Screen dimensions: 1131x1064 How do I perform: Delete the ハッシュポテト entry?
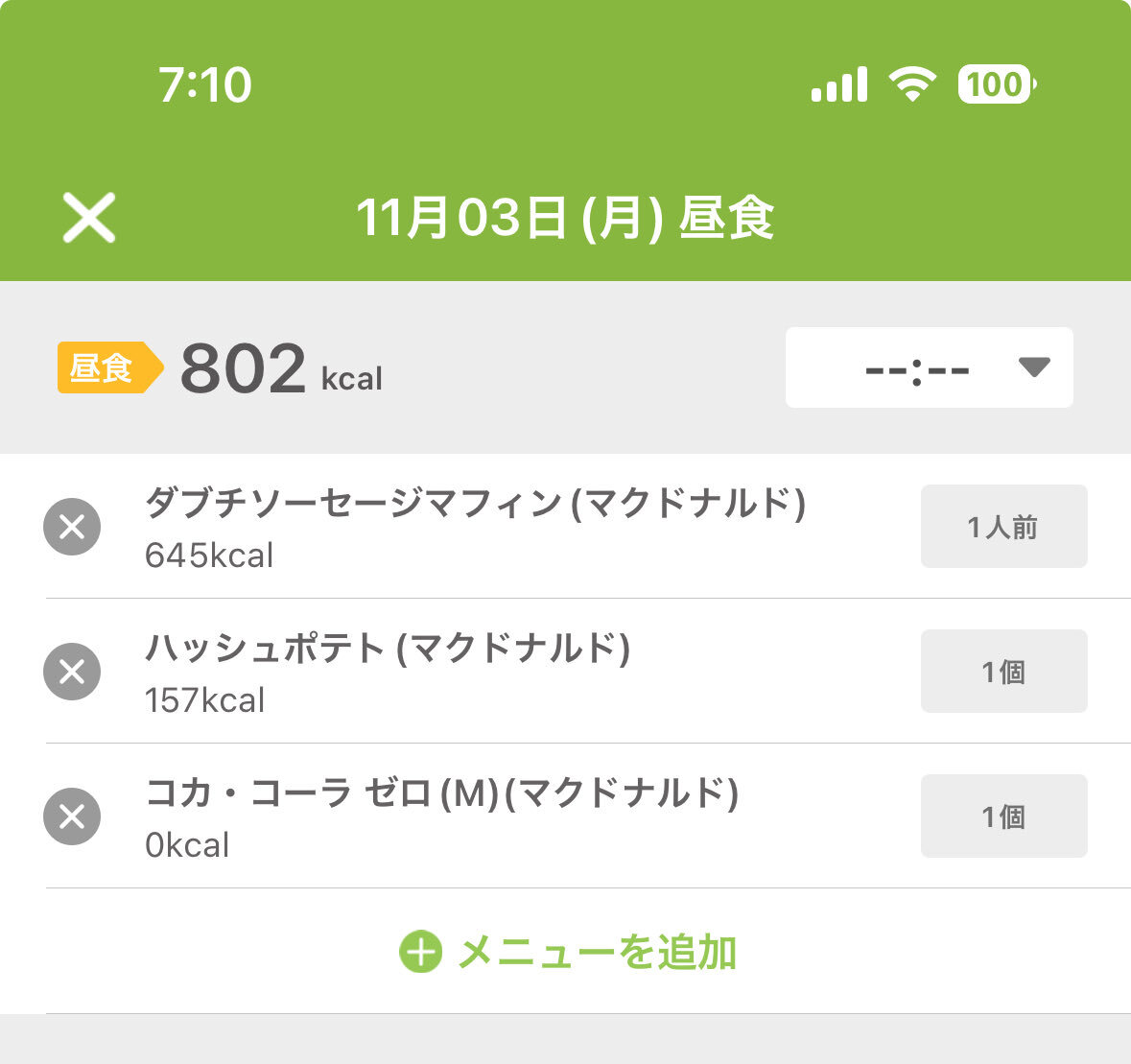pyautogui.click(x=72, y=672)
